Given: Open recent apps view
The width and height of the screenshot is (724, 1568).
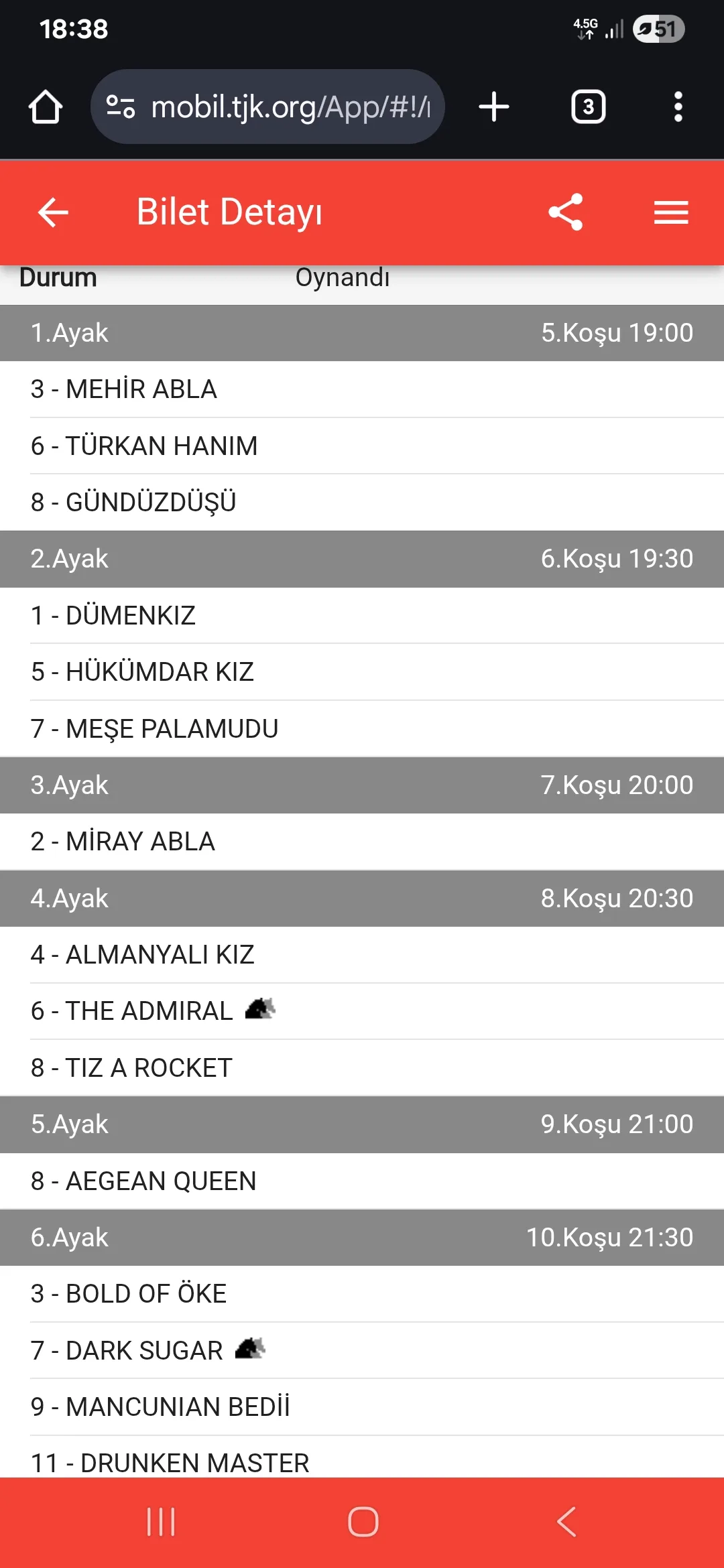Looking at the screenshot, I should pyautogui.click(x=161, y=1521).
